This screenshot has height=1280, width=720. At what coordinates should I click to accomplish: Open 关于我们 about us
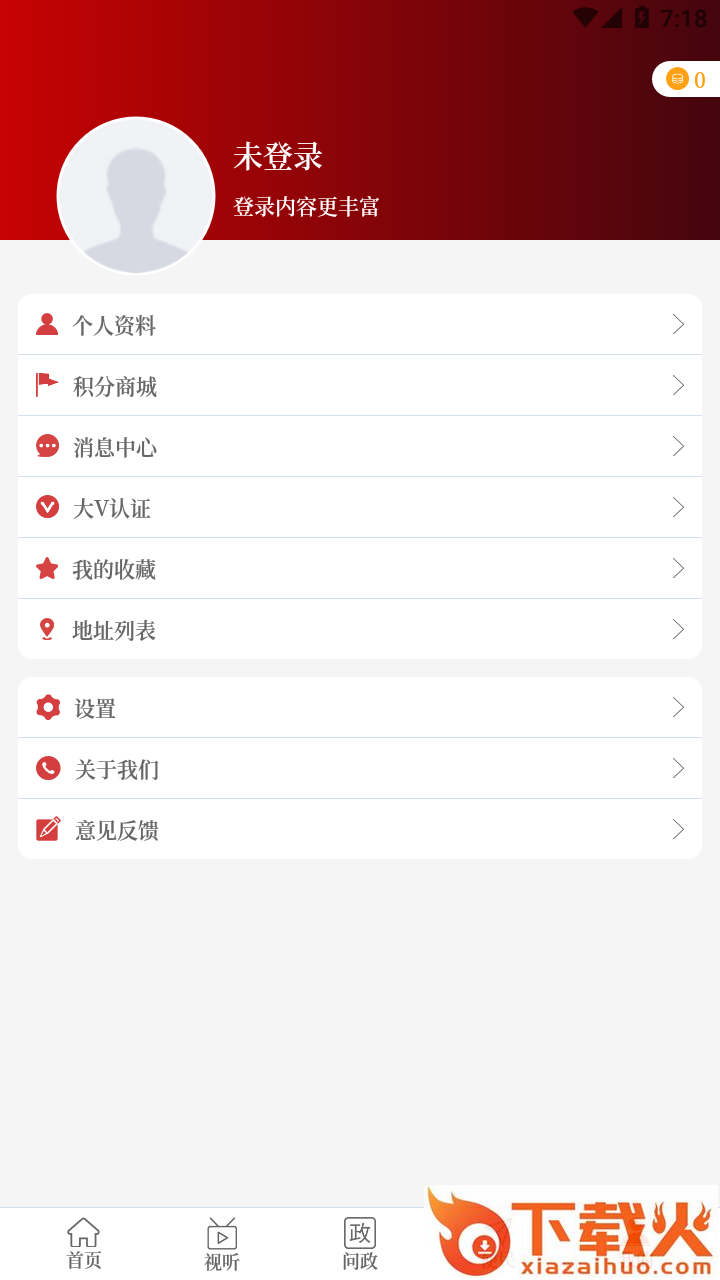point(360,769)
